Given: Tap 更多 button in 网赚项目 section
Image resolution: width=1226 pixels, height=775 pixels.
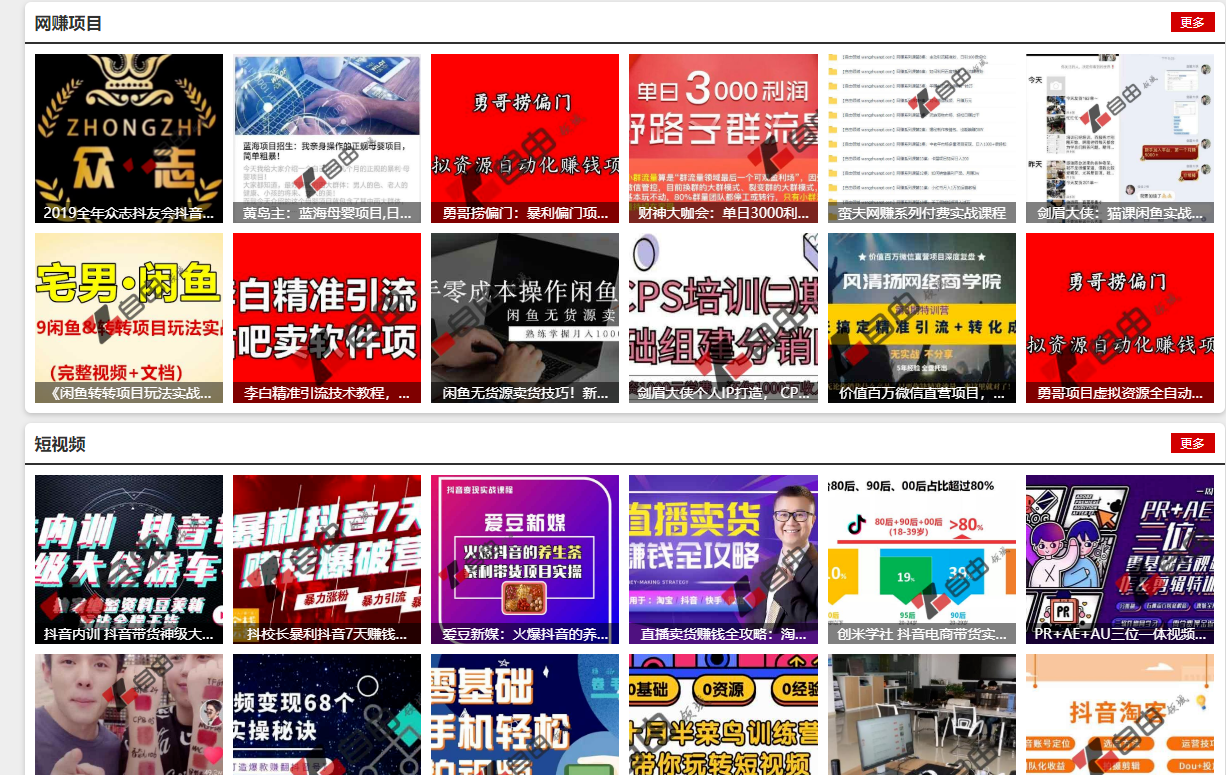Looking at the screenshot, I should (x=1192, y=22).
